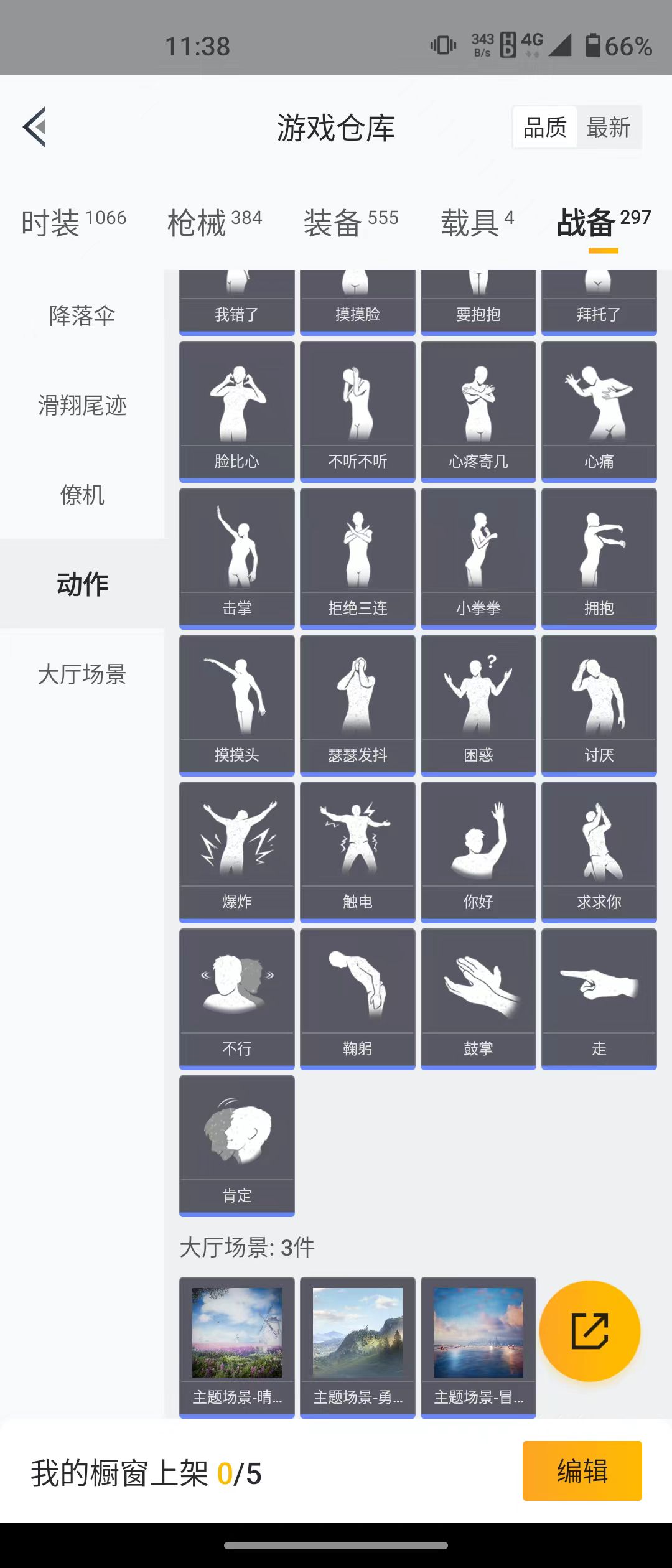Tap the 爆炸 emote
Viewport: 672px width, 1568px height.
coord(236,851)
